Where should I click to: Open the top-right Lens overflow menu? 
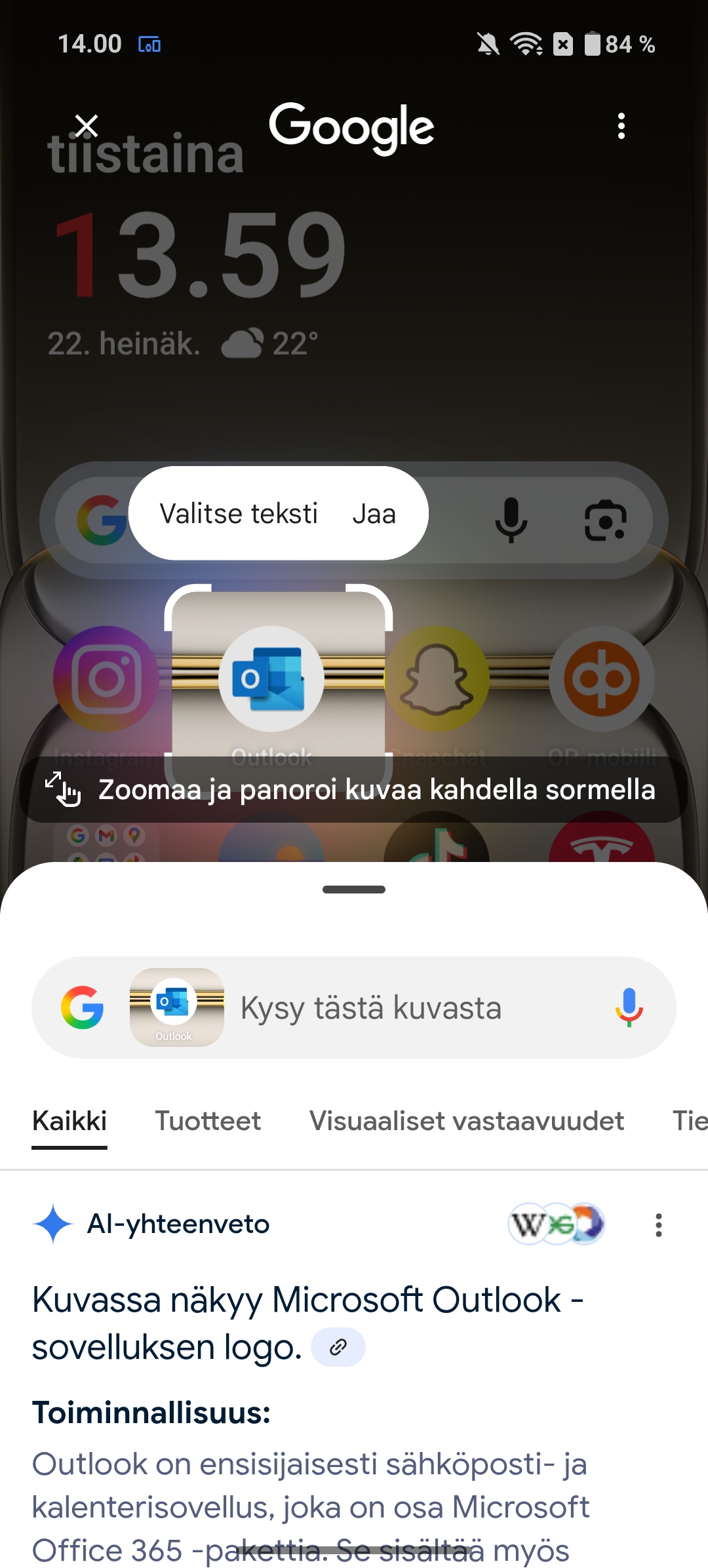pyautogui.click(x=621, y=126)
